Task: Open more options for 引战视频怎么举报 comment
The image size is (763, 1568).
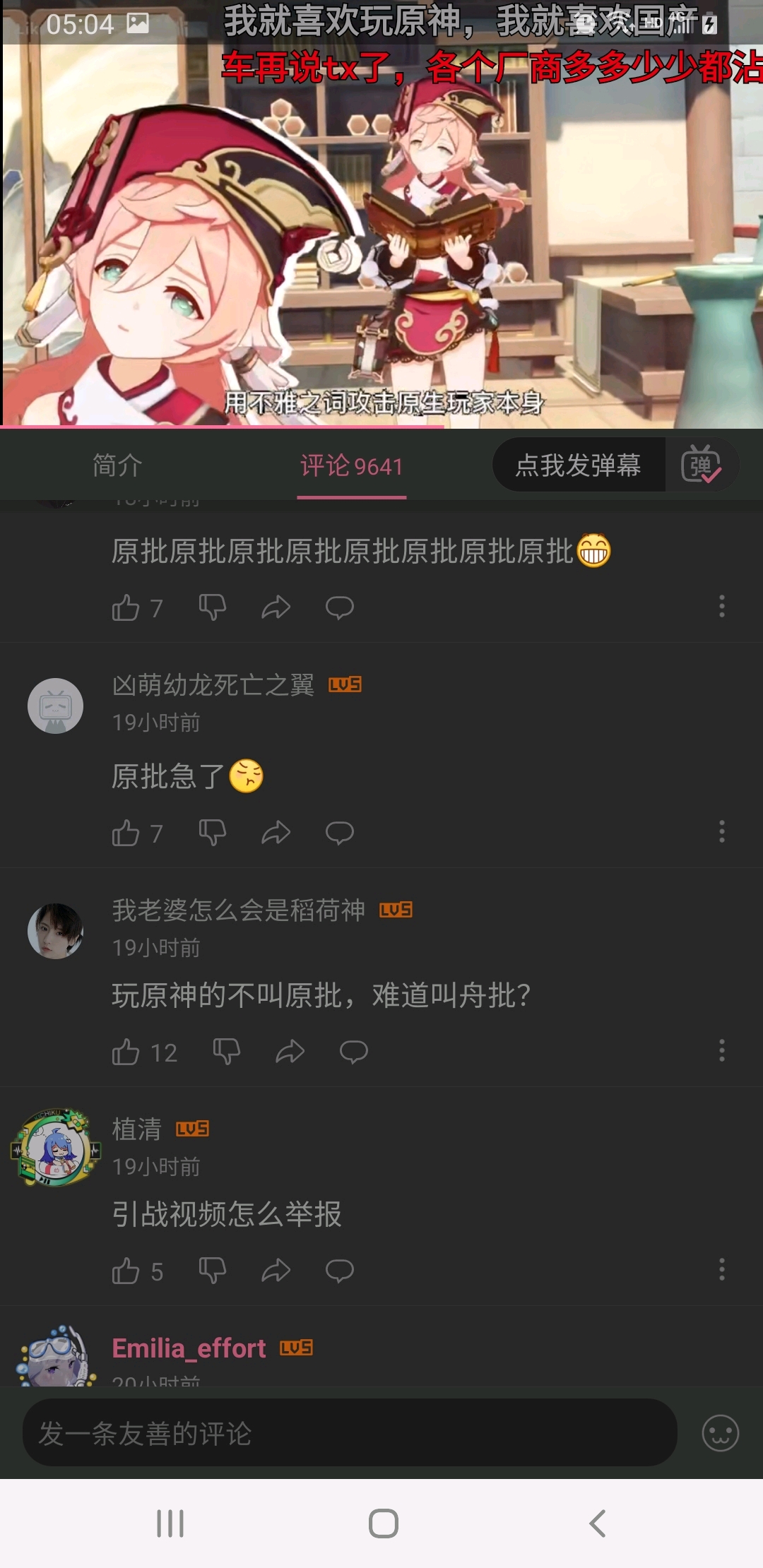Action: [x=721, y=1269]
